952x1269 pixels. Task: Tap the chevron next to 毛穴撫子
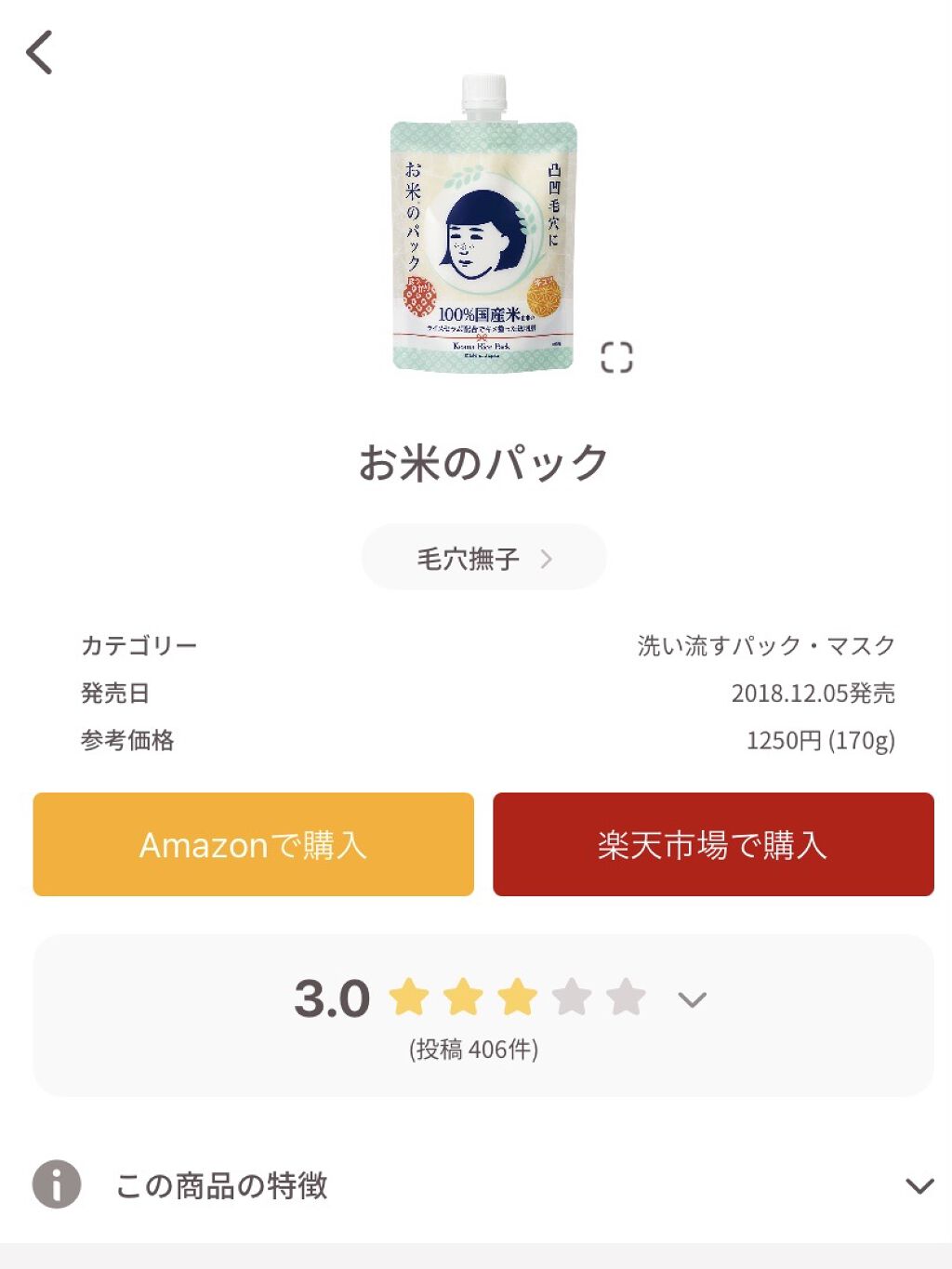coord(548,556)
